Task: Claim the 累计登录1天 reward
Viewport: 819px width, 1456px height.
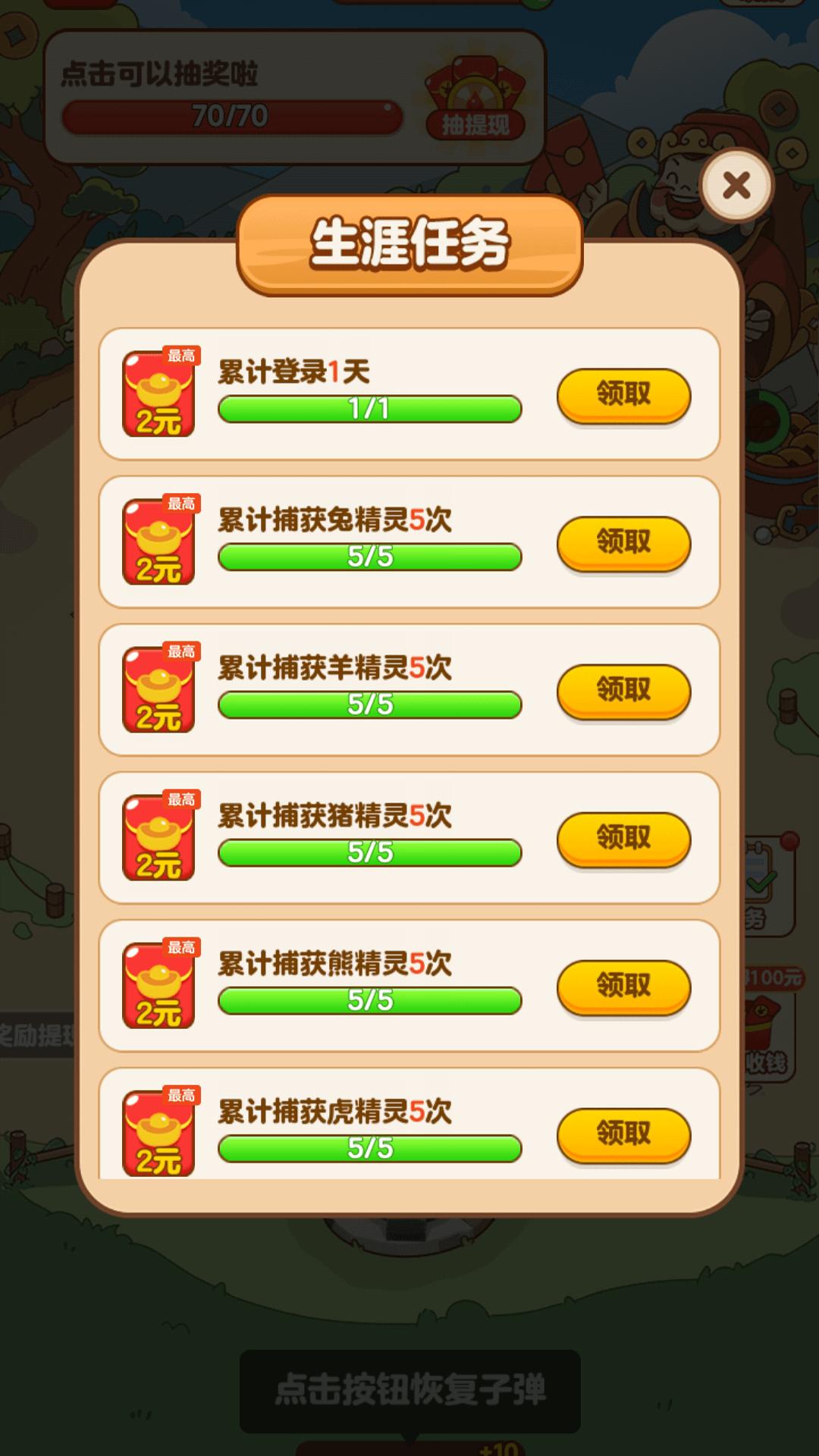Action: pyautogui.click(x=622, y=395)
